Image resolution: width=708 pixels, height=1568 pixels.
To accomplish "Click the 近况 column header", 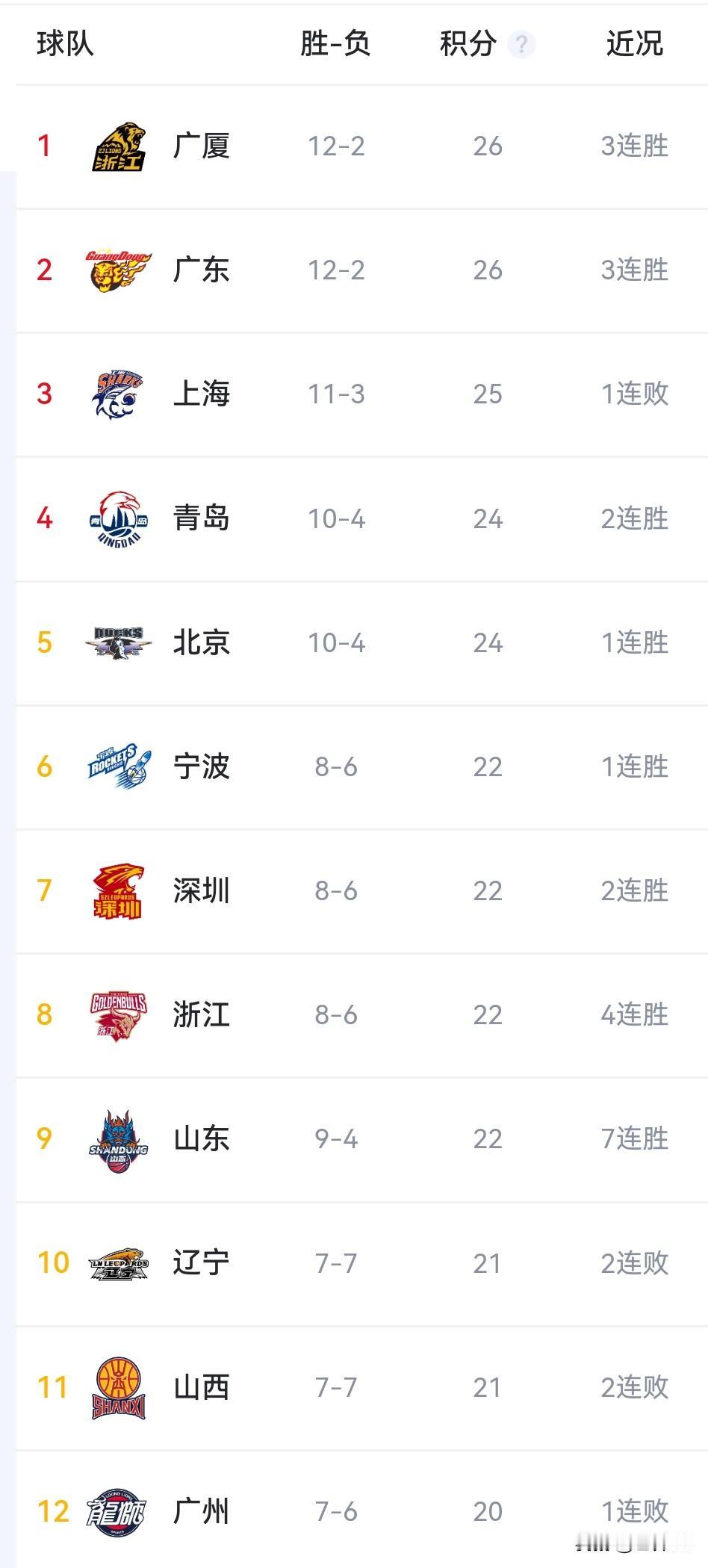I will coord(634,45).
